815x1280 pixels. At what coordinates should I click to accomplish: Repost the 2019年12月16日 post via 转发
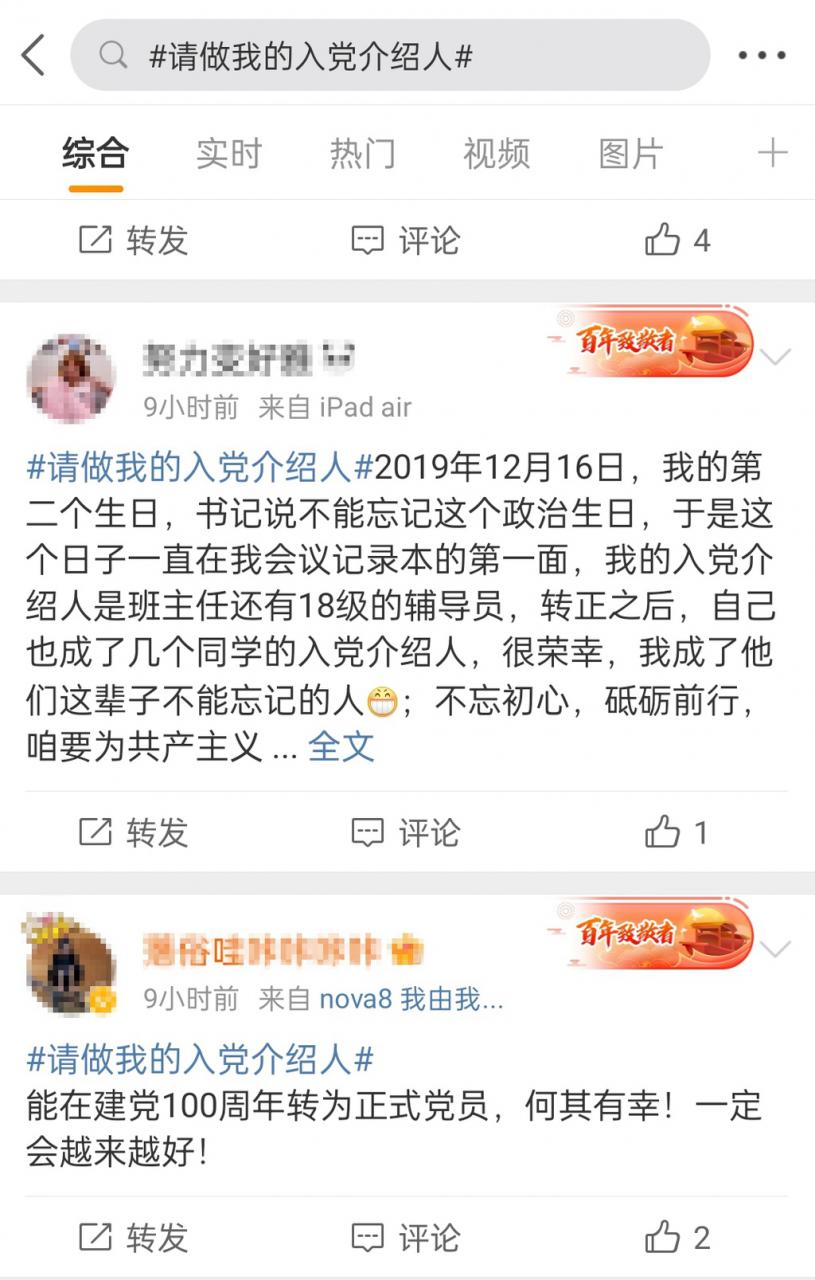(x=134, y=832)
